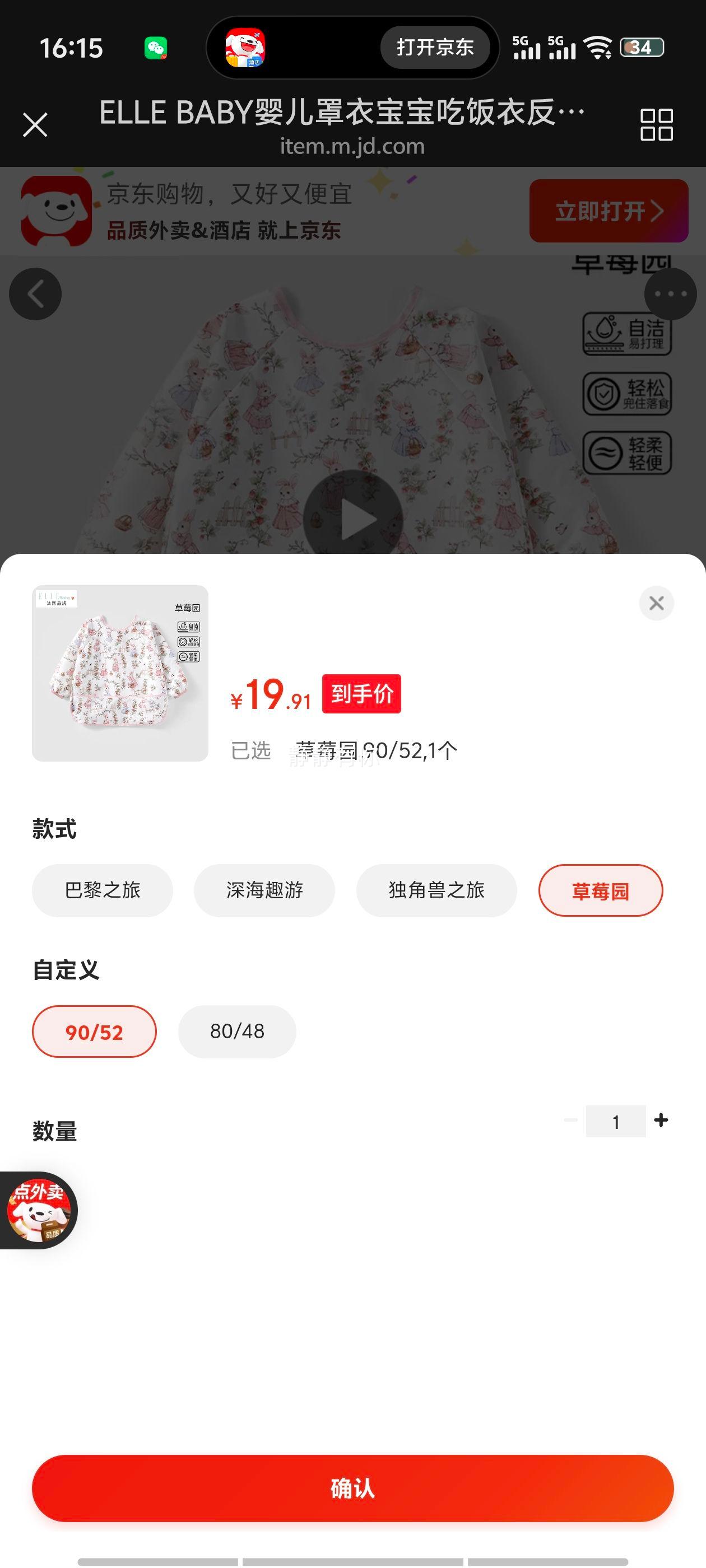Open JD app via 打开京东 pill

point(435,48)
